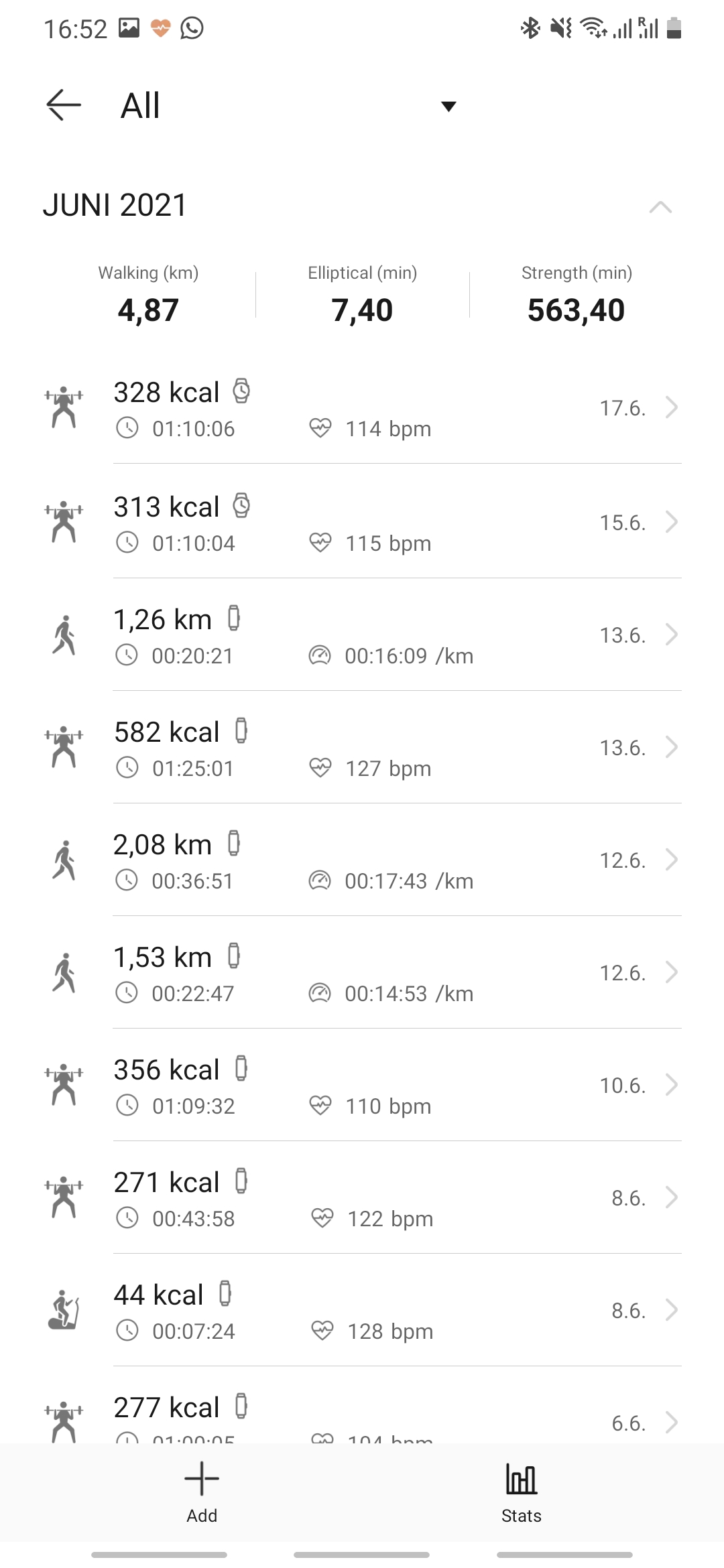
Task: Collapse the JUNI 2021 section
Action: tap(660, 206)
